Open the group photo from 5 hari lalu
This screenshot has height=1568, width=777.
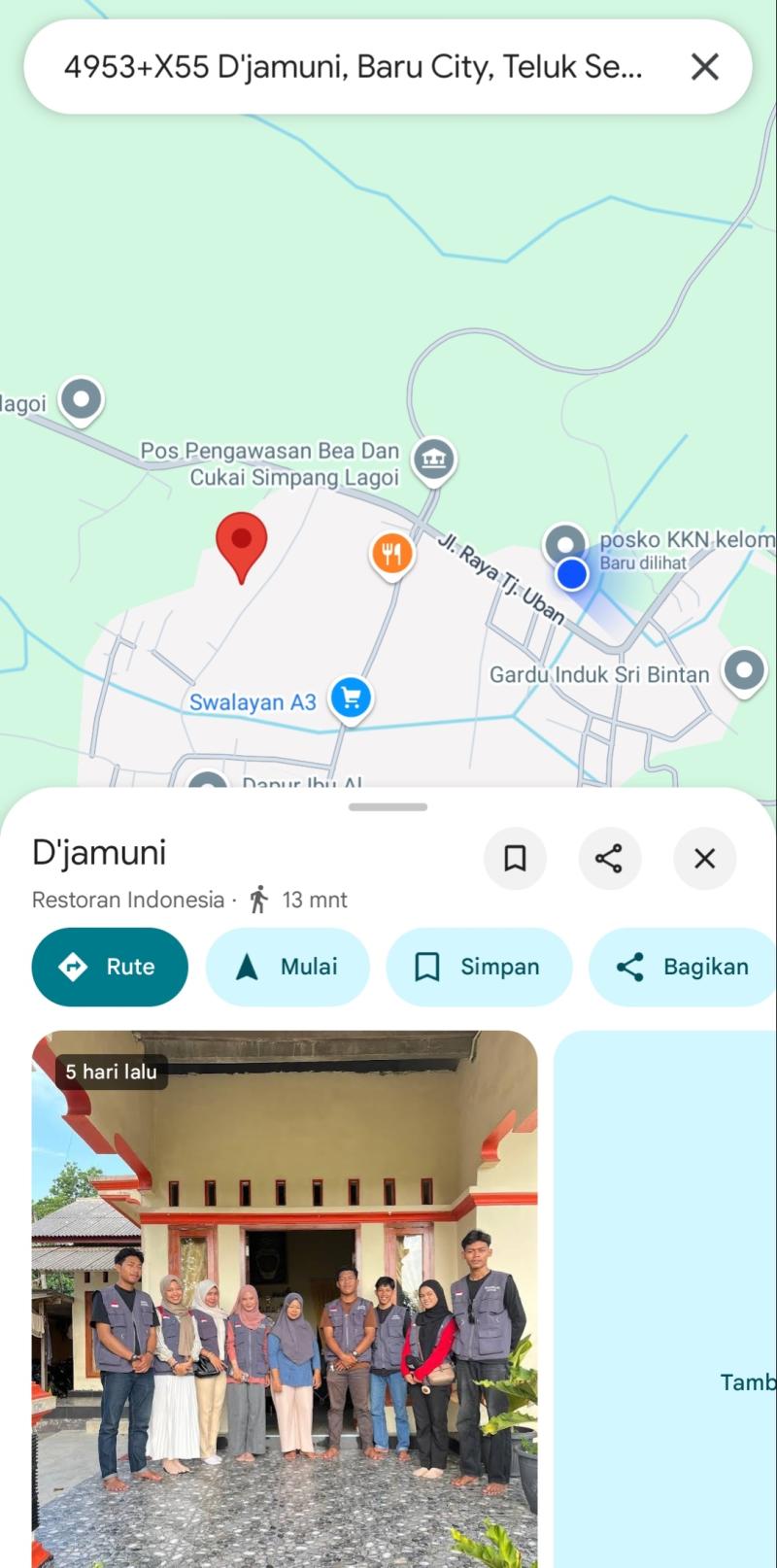285,1292
